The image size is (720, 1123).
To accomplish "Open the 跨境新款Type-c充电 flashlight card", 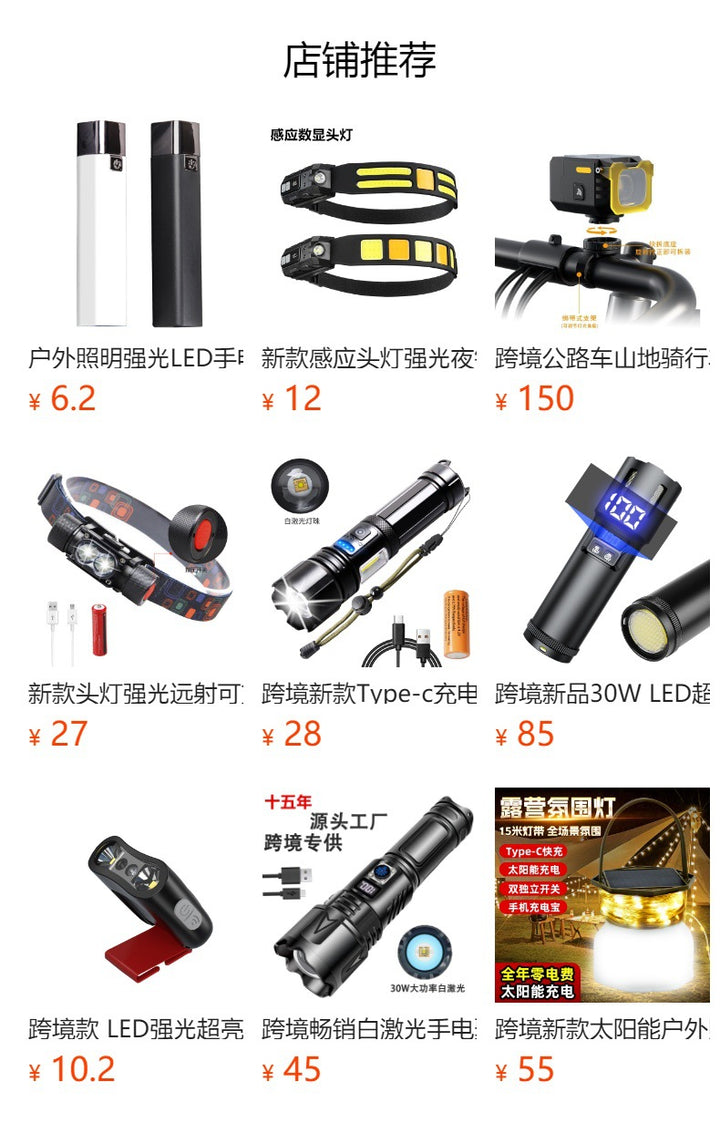I will tap(369, 560).
